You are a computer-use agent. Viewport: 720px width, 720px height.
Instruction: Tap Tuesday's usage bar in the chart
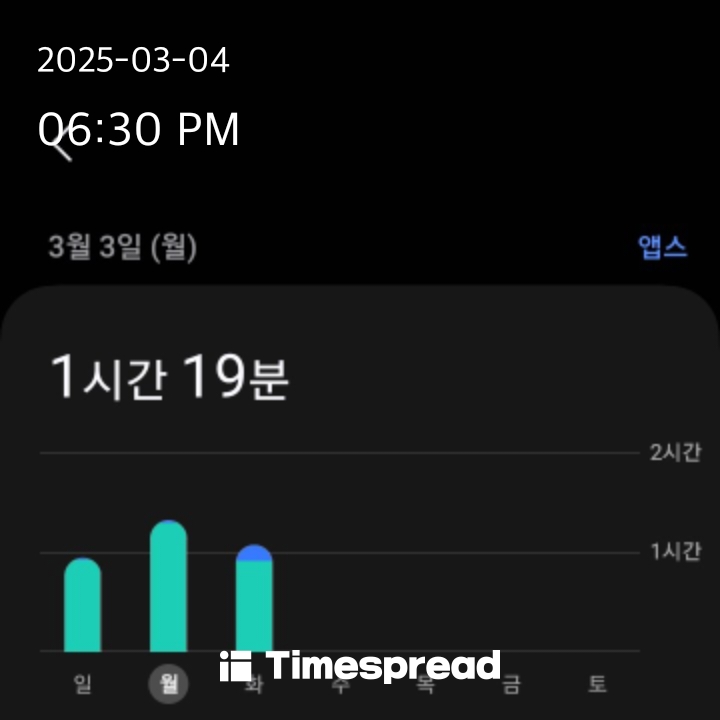point(254,600)
